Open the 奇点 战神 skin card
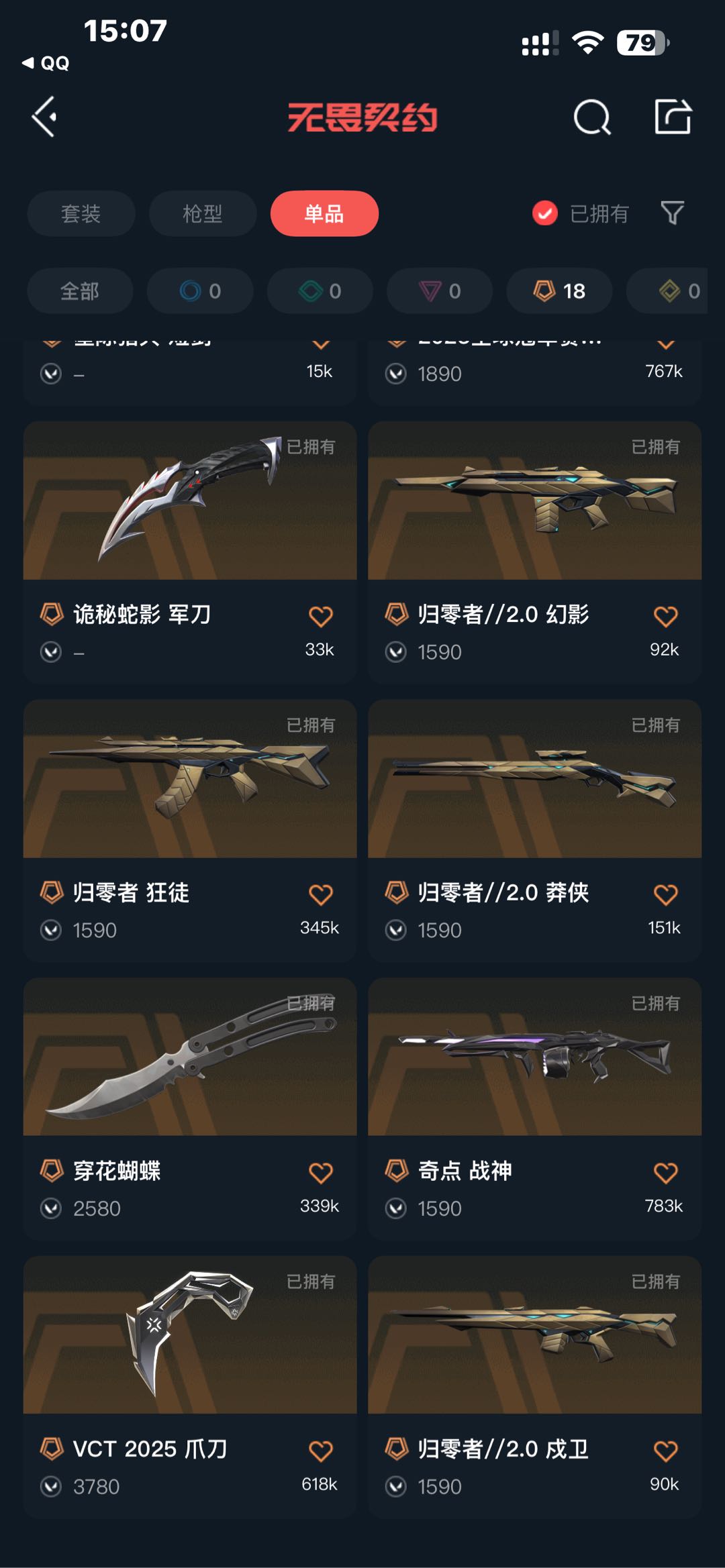725x1568 pixels. (x=535, y=1108)
